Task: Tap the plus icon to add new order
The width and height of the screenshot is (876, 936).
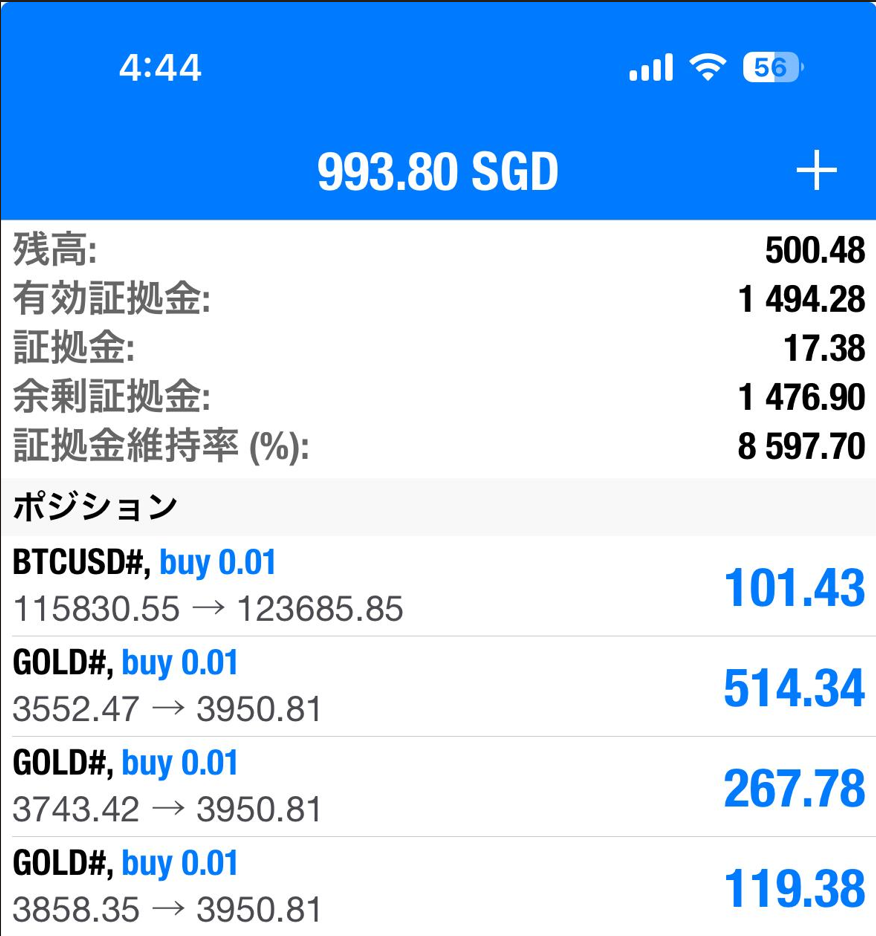Action: click(x=816, y=172)
